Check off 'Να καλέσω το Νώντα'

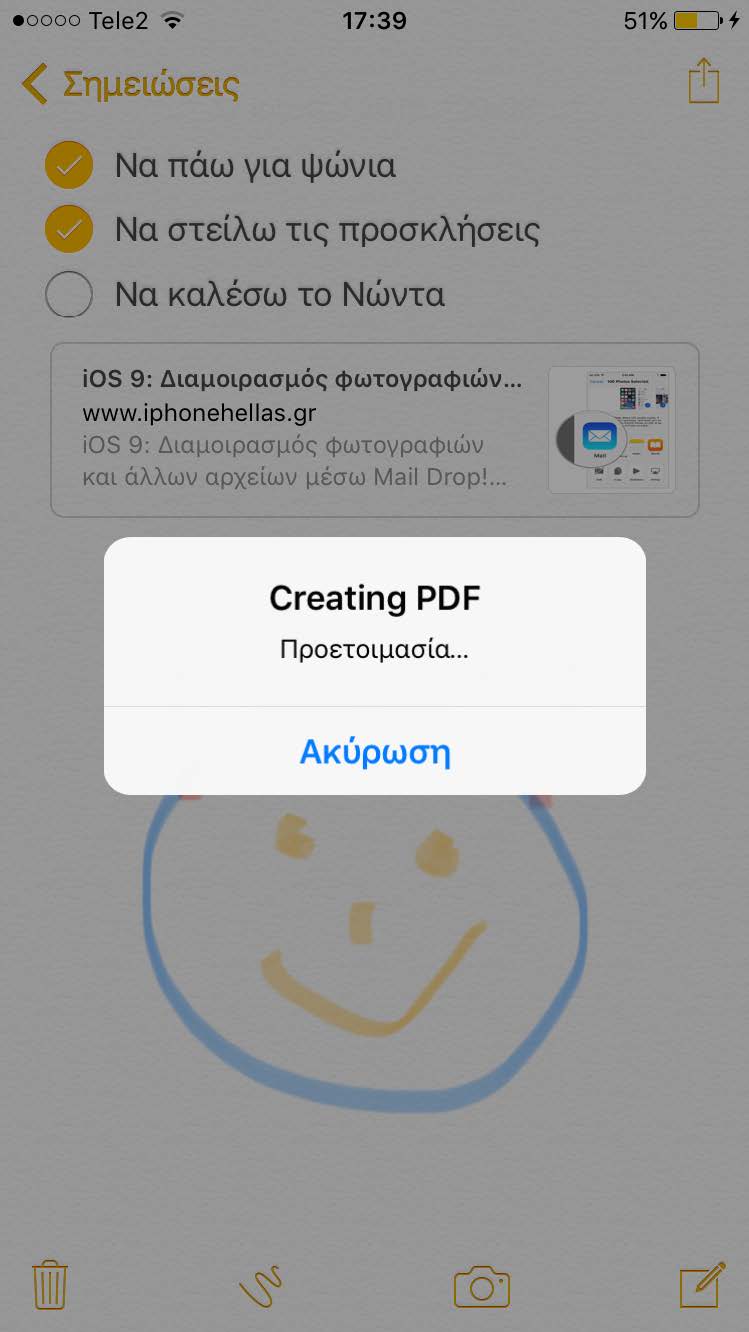pyautogui.click(x=69, y=295)
